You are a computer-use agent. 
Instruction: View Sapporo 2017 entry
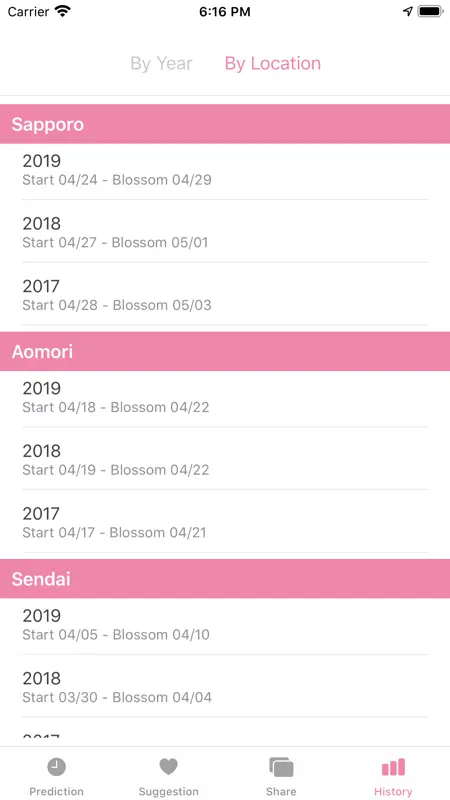pos(225,294)
